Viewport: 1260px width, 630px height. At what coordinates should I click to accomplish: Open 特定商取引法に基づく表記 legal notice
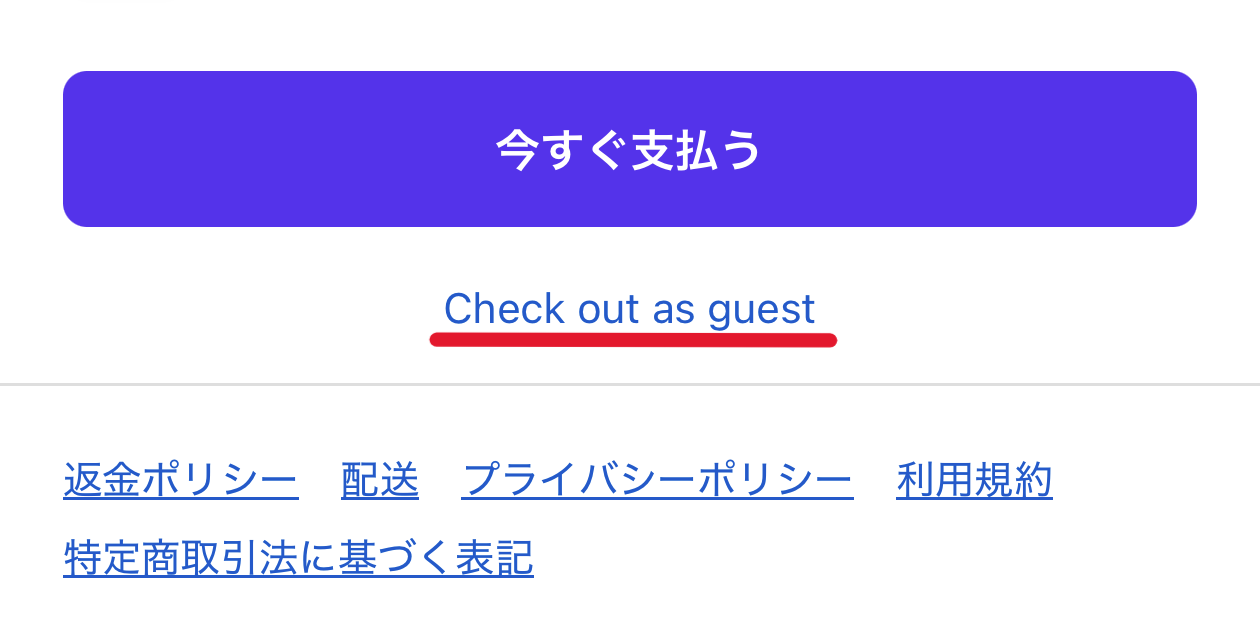click(x=298, y=558)
